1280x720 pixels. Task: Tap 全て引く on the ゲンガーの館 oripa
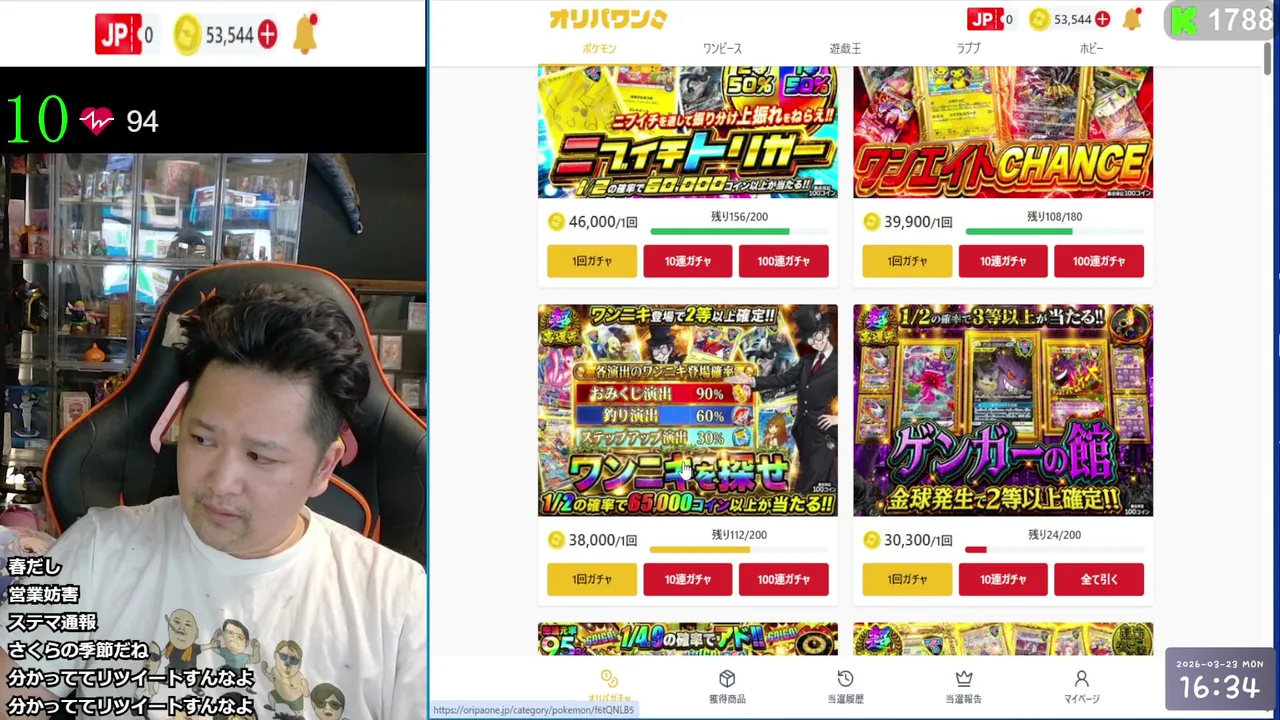click(1098, 579)
